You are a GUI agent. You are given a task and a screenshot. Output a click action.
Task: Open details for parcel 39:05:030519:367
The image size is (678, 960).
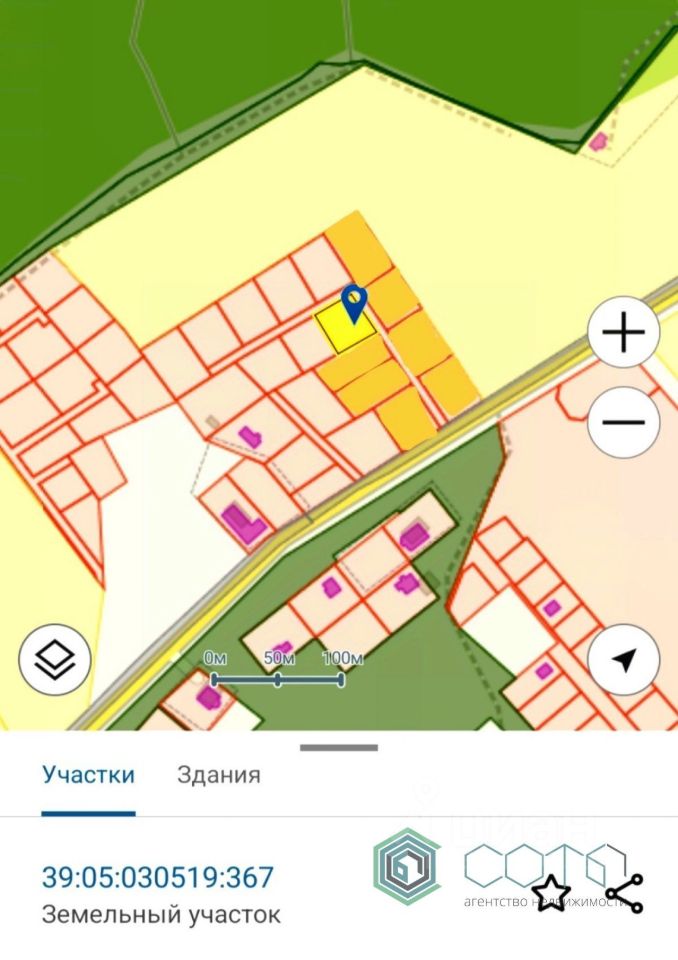(158, 878)
